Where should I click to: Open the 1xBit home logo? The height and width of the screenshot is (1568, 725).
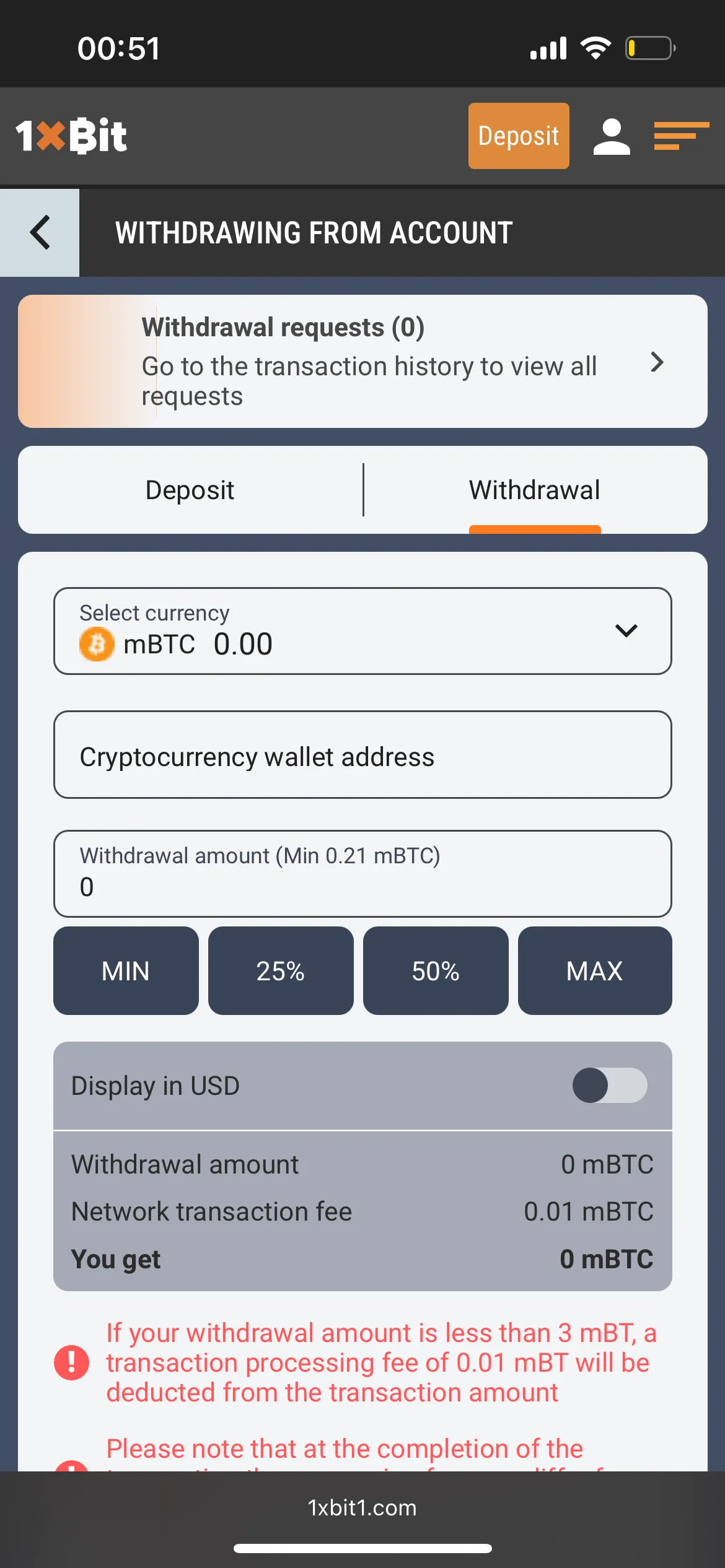[71, 136]
